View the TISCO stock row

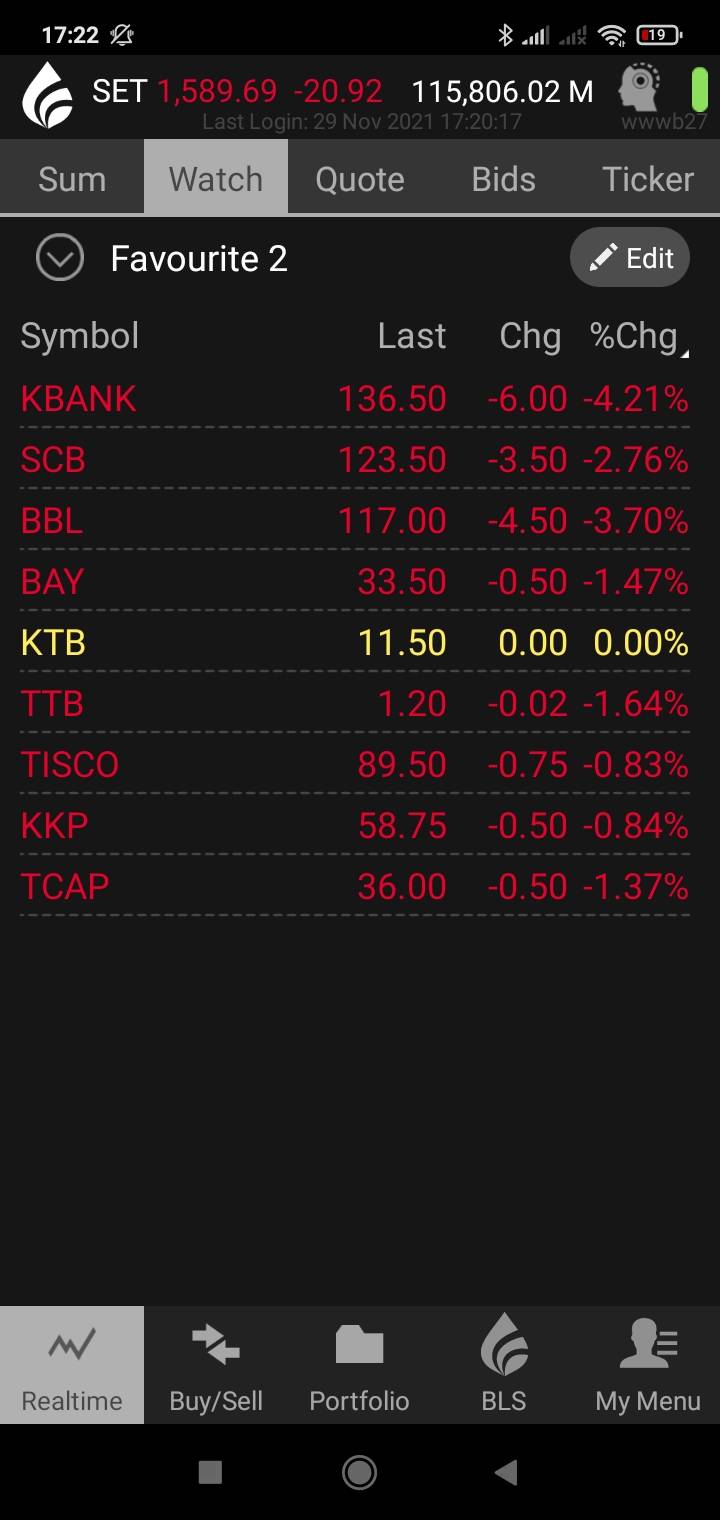(x=355, y=765)
